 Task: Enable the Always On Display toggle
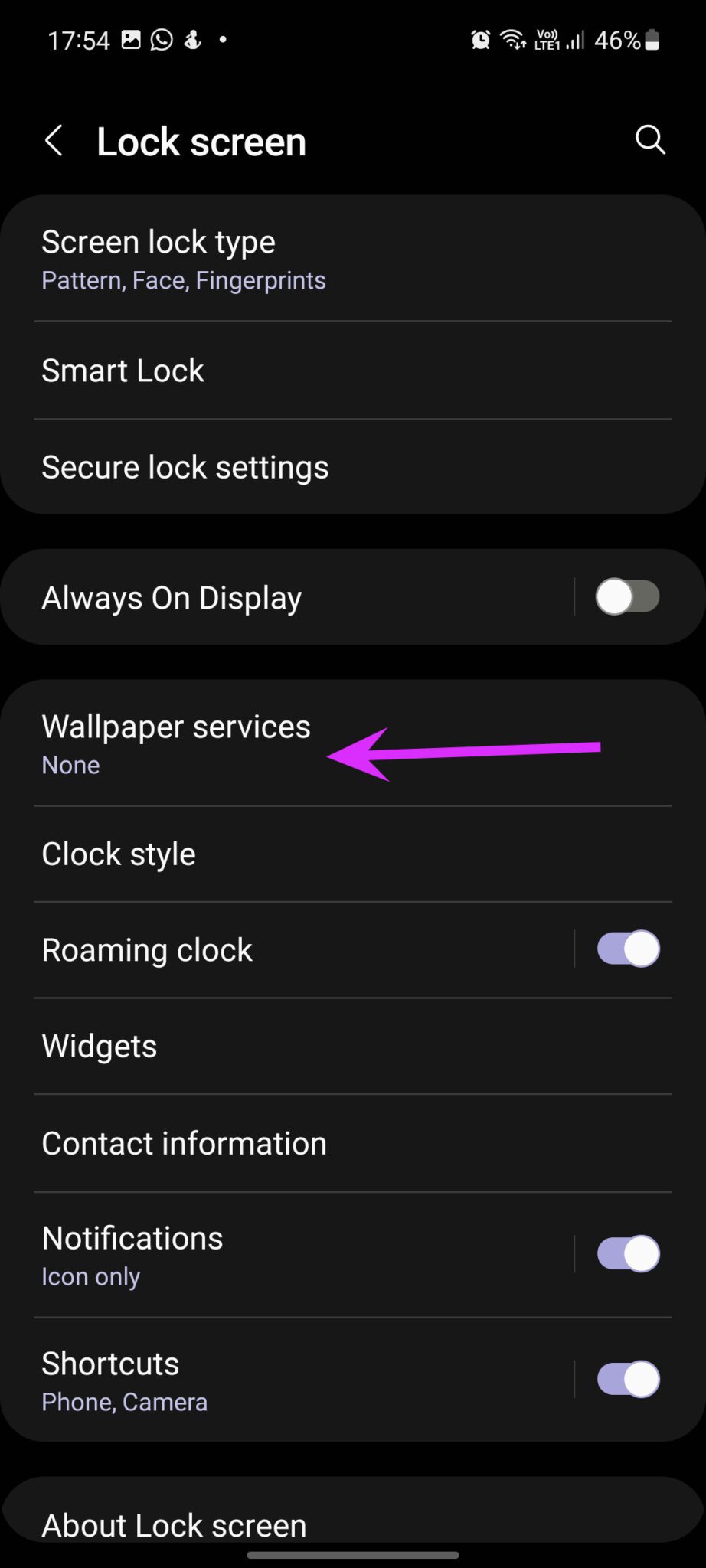tap(626, 597)
